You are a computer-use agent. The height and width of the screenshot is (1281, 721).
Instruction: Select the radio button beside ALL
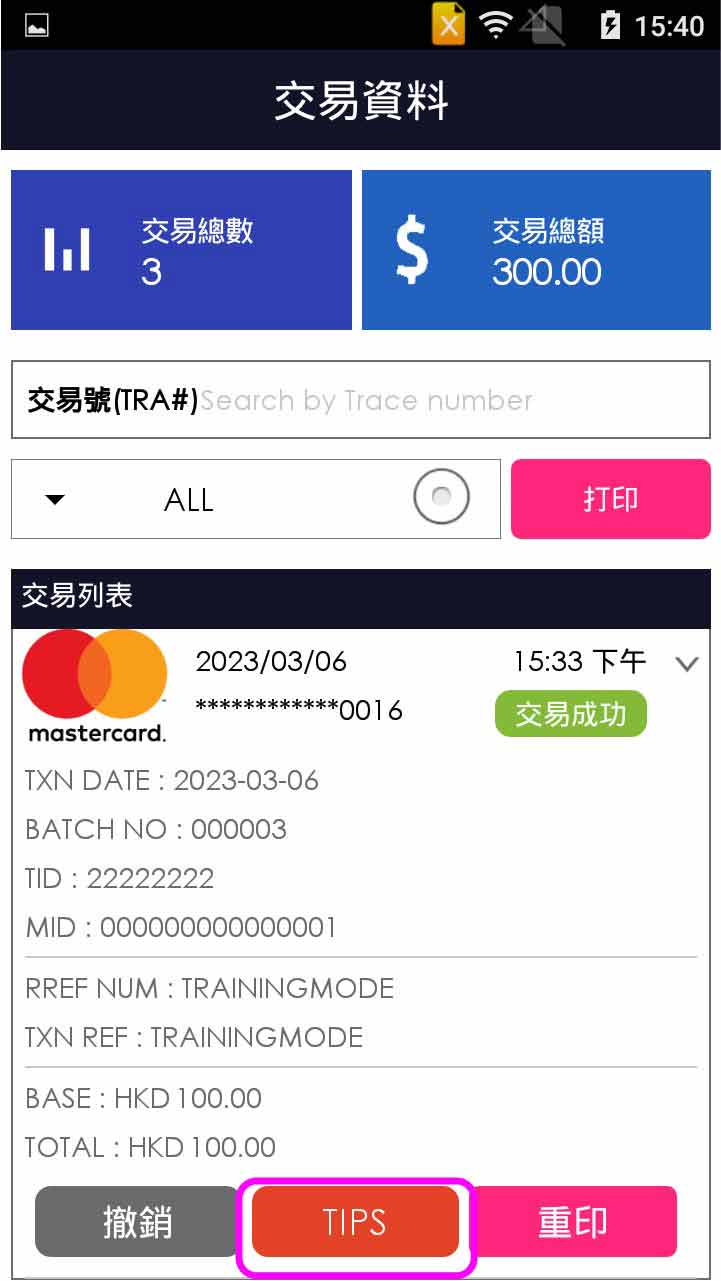(441, 497)
